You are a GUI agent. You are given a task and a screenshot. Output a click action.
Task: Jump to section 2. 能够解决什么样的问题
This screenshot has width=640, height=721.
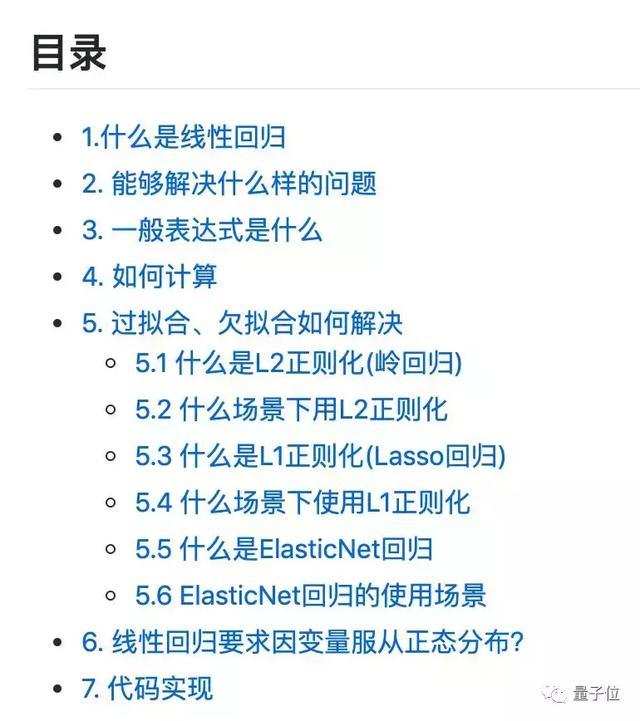229,184
